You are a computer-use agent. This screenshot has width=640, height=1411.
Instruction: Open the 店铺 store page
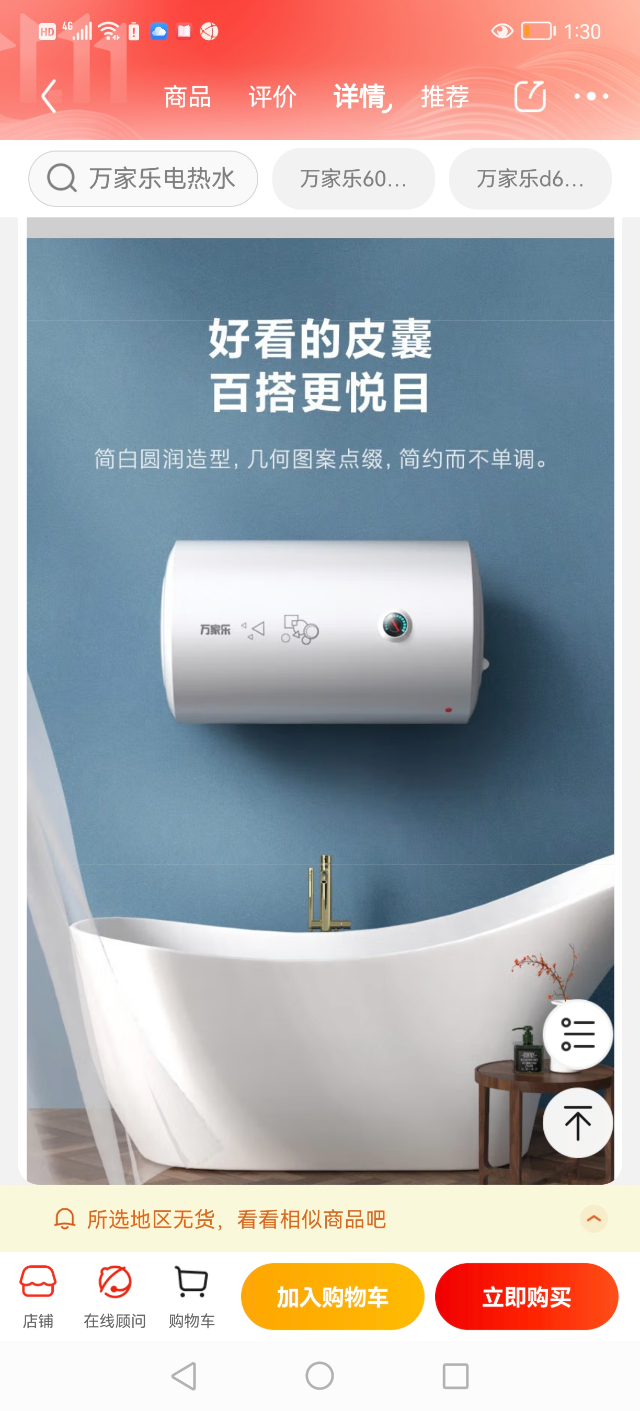pos(38,1295)
